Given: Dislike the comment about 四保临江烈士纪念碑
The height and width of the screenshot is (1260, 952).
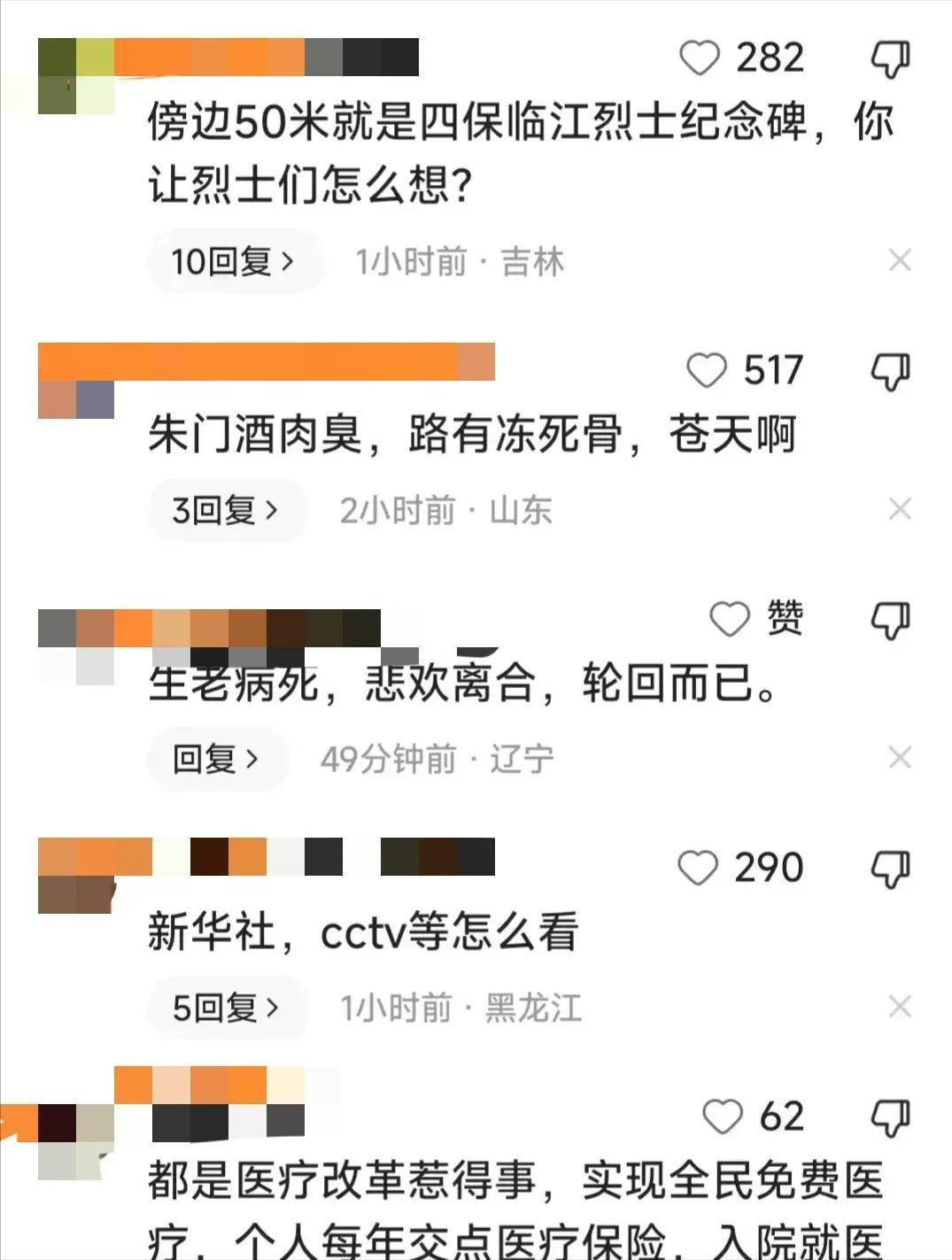Looking at the screenshot, I should (890, 60).
